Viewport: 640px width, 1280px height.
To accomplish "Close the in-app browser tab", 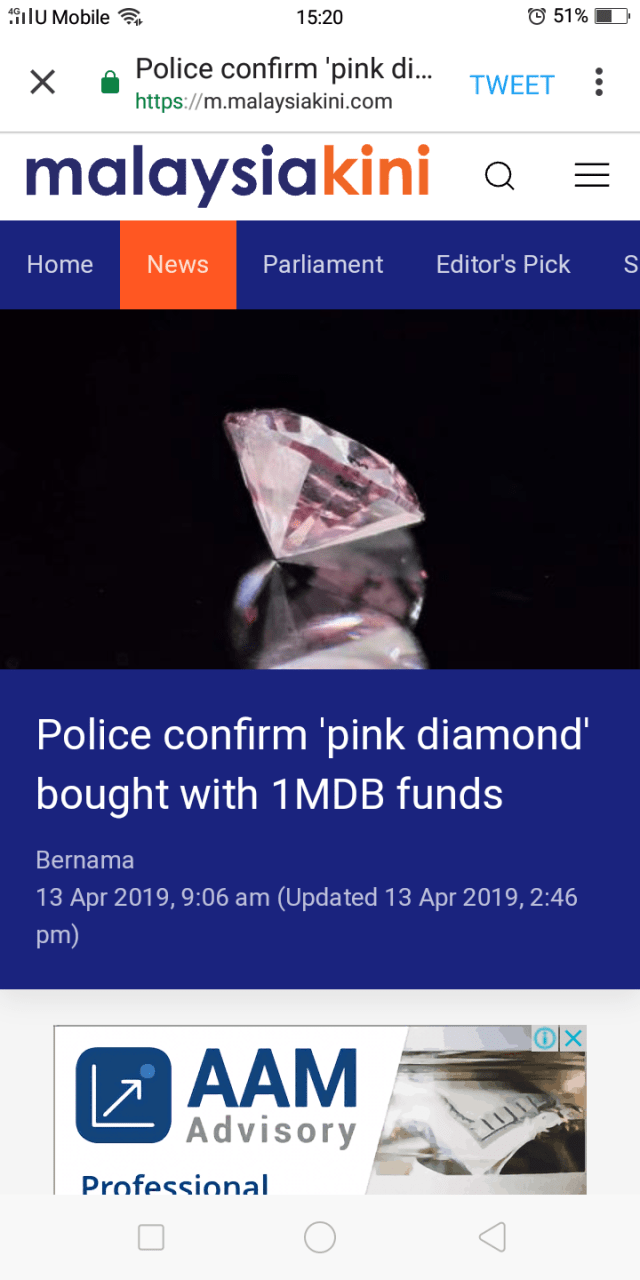I will [x=42, y=82].
